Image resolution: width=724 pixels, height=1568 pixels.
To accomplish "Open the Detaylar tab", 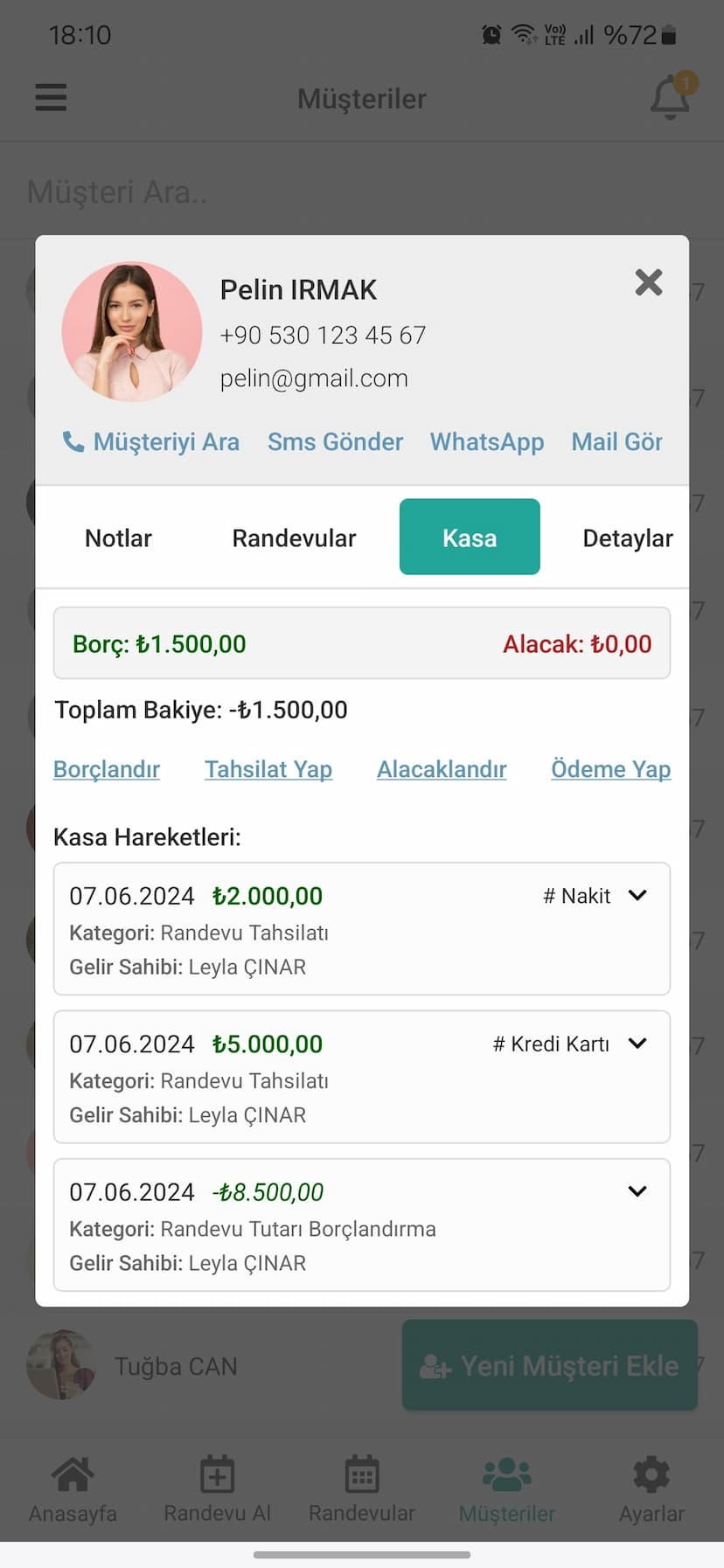I will (627, 538).
